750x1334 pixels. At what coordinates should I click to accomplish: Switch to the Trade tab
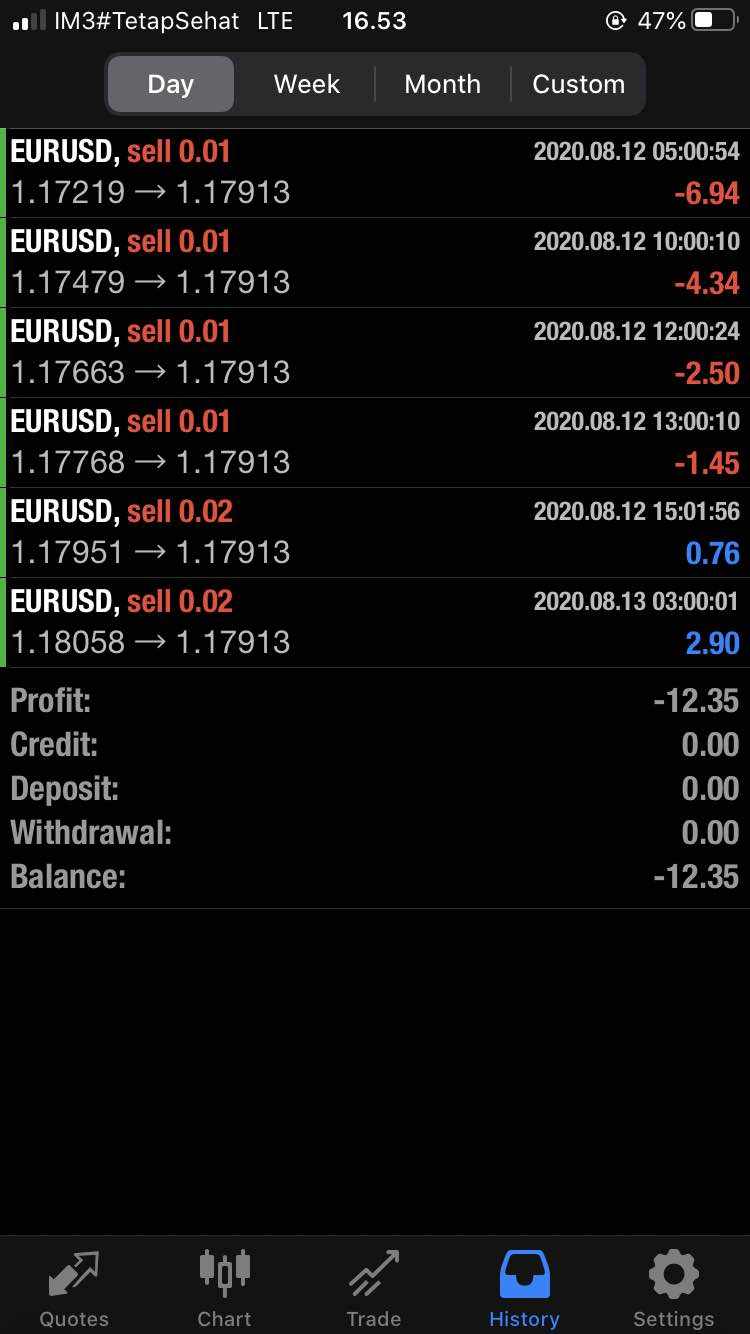point(374,1288)
